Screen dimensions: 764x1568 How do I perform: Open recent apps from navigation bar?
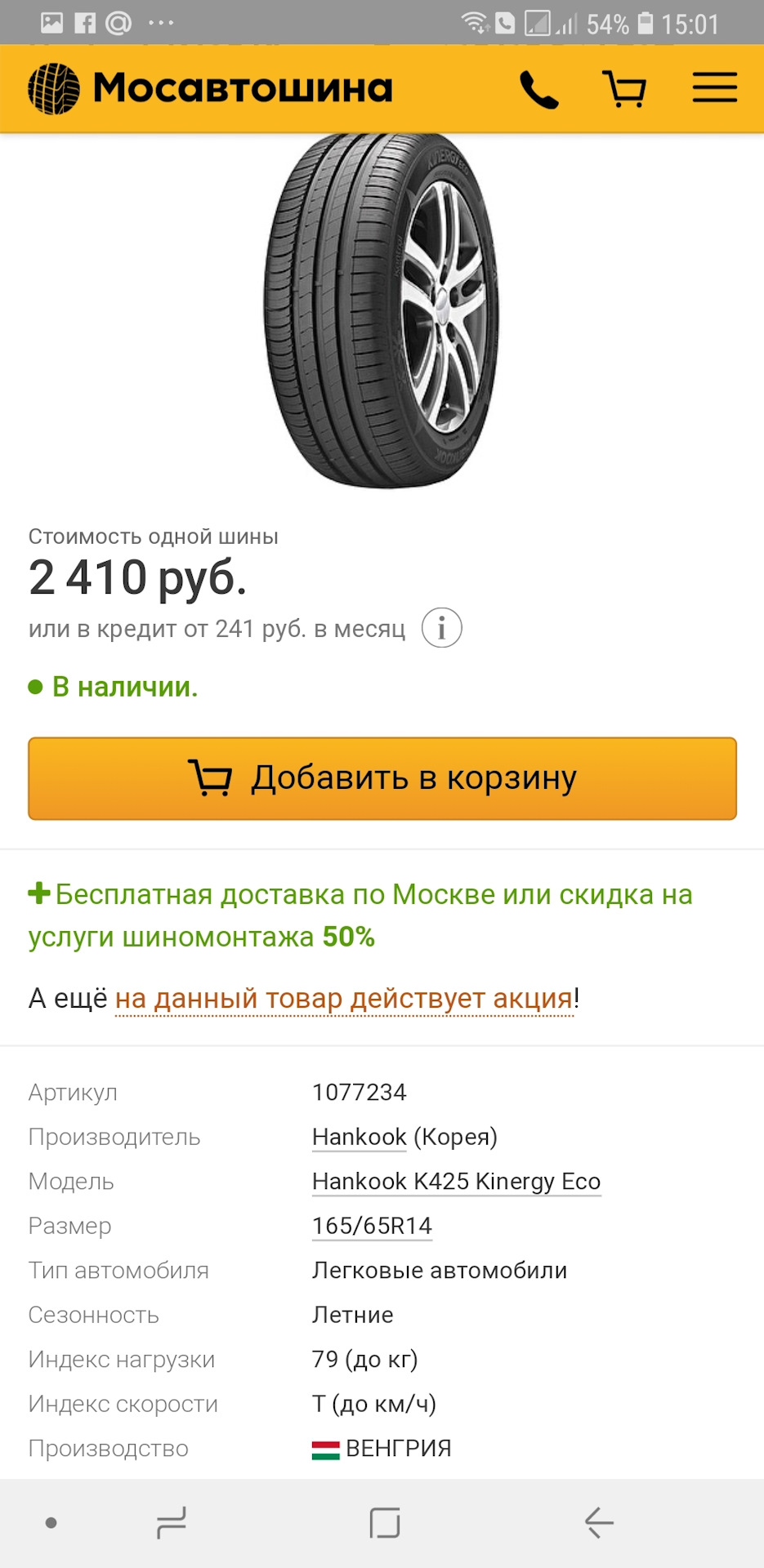tap(172, 1523)
